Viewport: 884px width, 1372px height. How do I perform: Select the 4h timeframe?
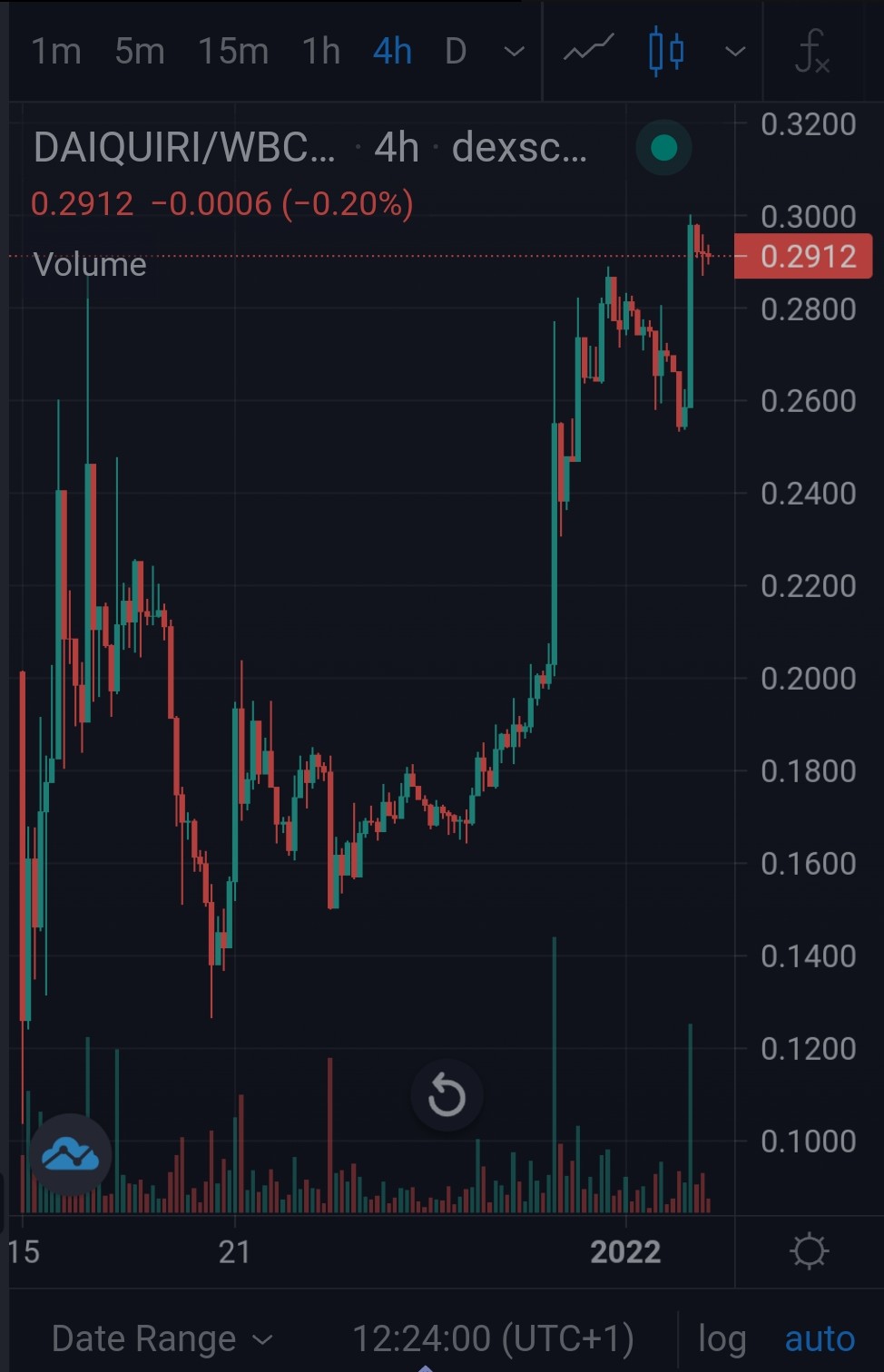coord(392,52)
